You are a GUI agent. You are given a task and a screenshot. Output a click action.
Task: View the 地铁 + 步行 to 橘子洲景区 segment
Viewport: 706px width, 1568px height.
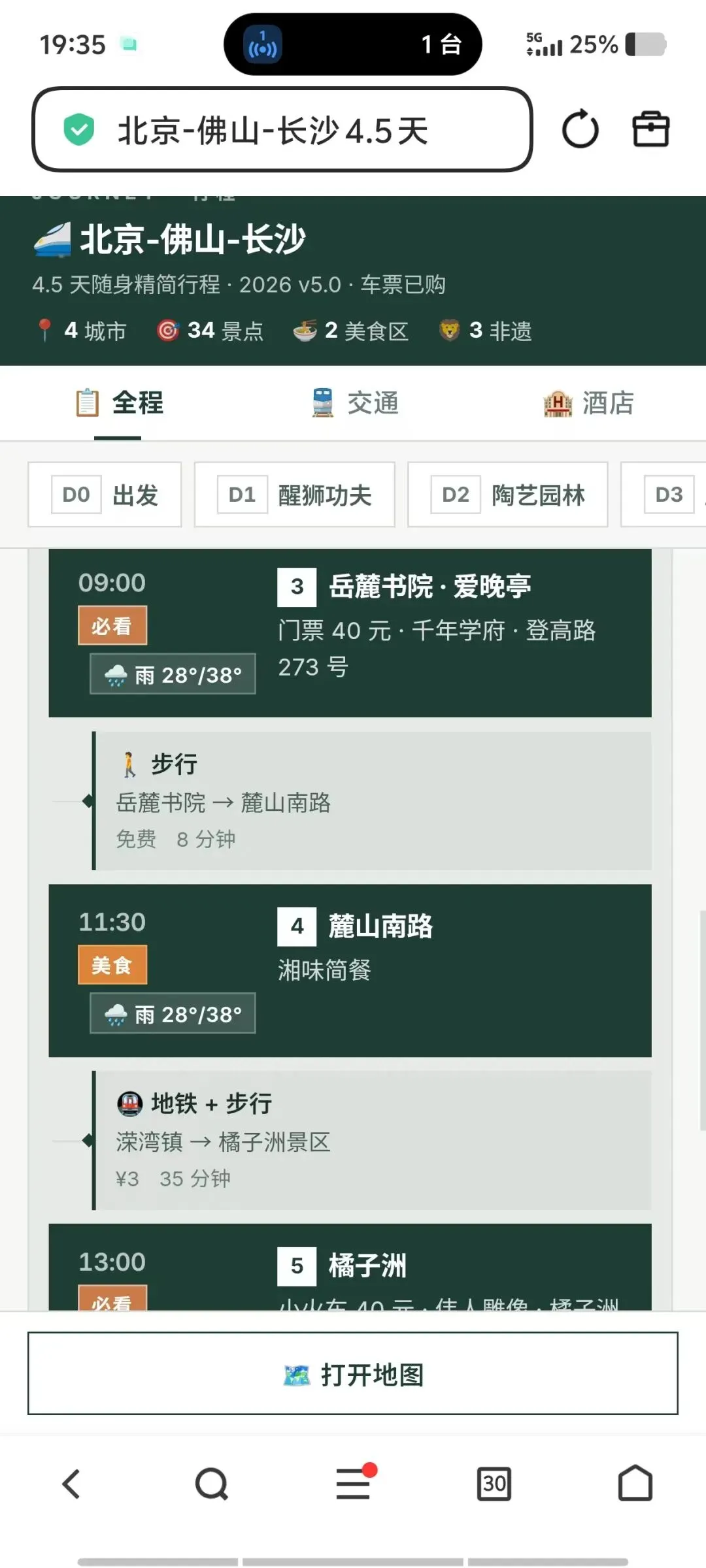click(x=373, y=1140)
